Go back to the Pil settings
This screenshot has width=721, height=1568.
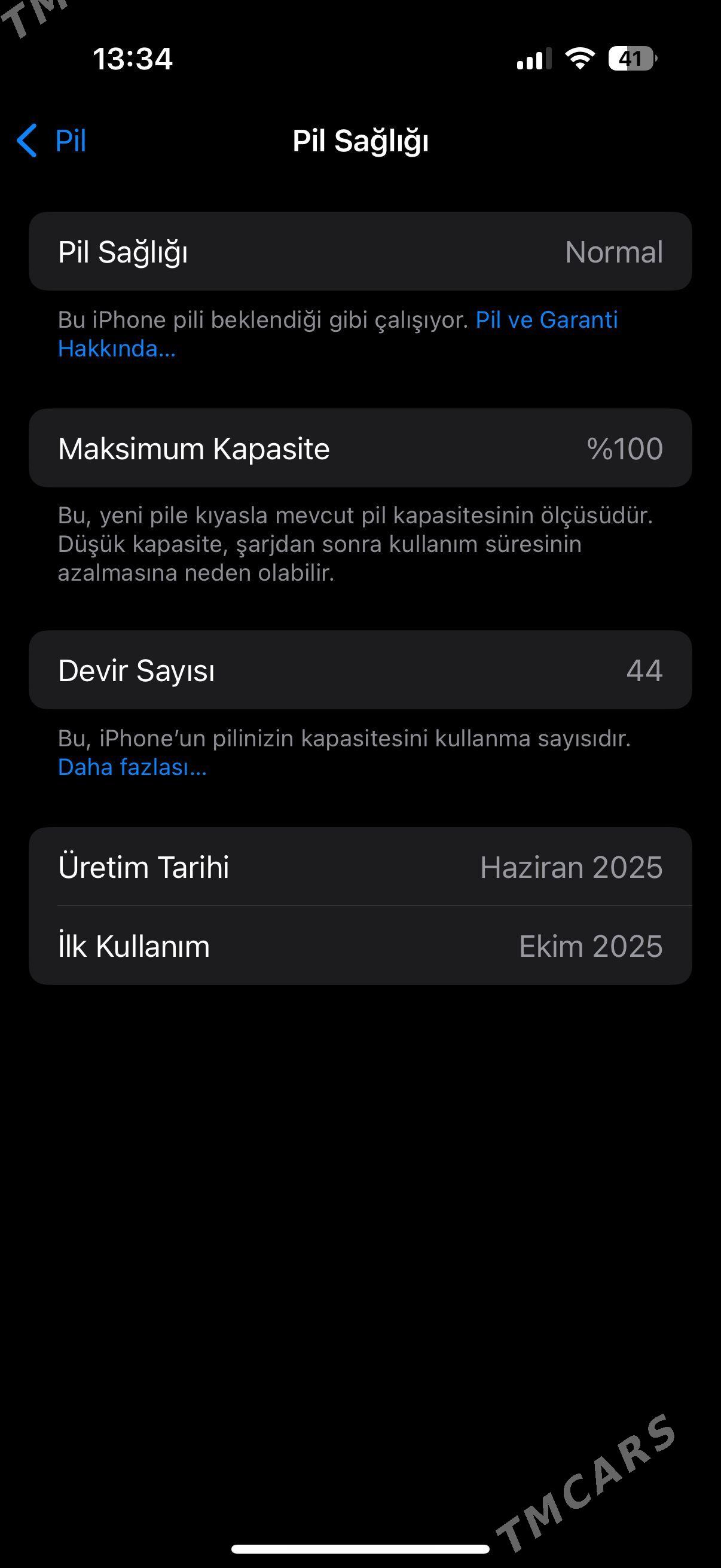tap(53, 141)
